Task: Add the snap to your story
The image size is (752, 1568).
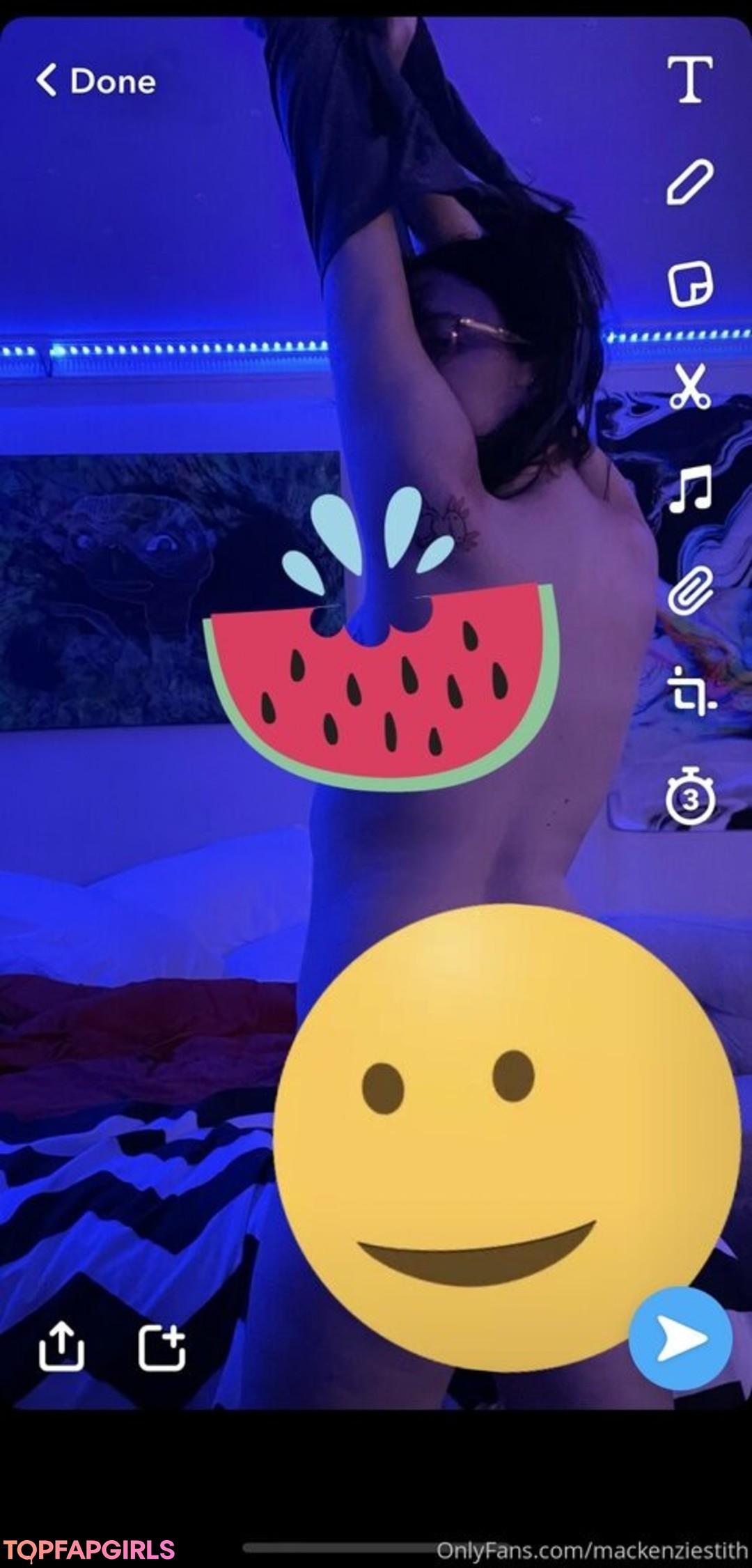Action: pyautogui.click(x=162, y=1347)
